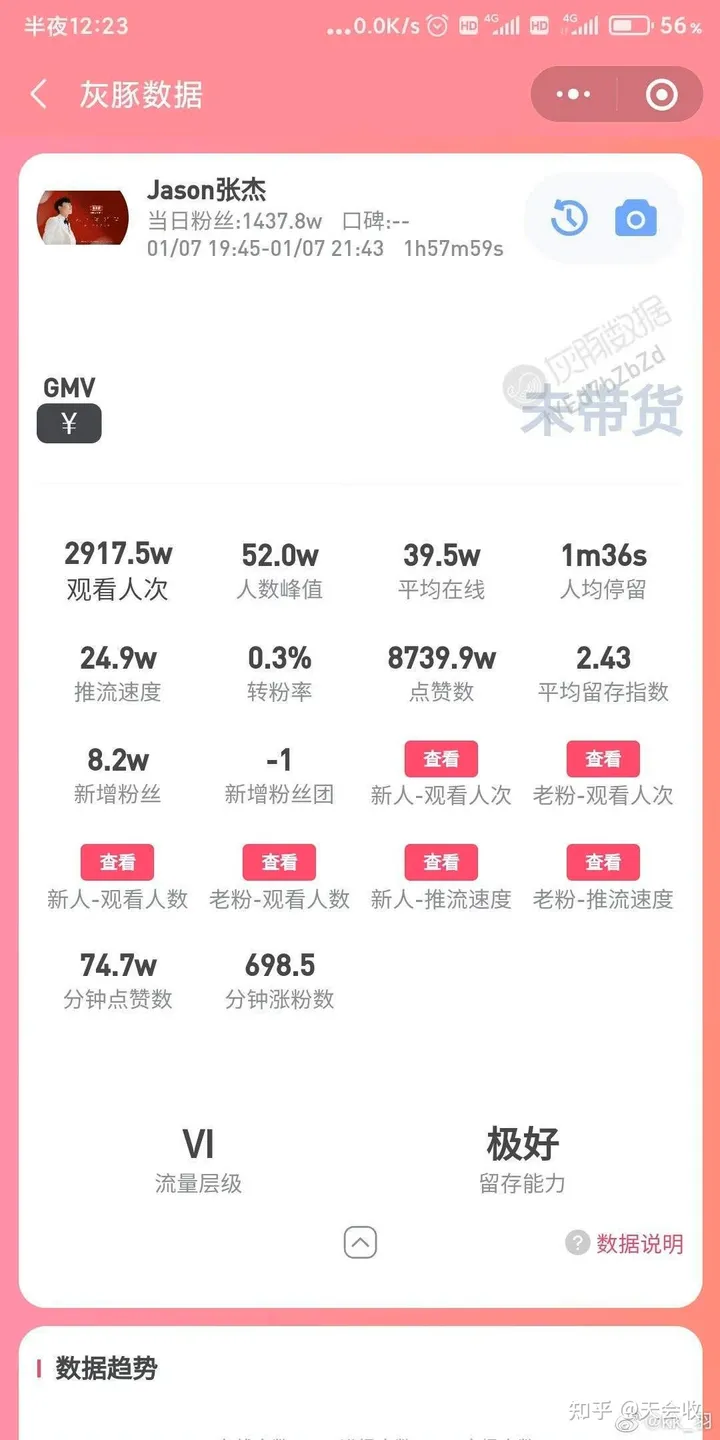The height and width of the screenshot is (1440, 720).
Task: Toggle the GMV ¥ button
Action: click(69, 424)
